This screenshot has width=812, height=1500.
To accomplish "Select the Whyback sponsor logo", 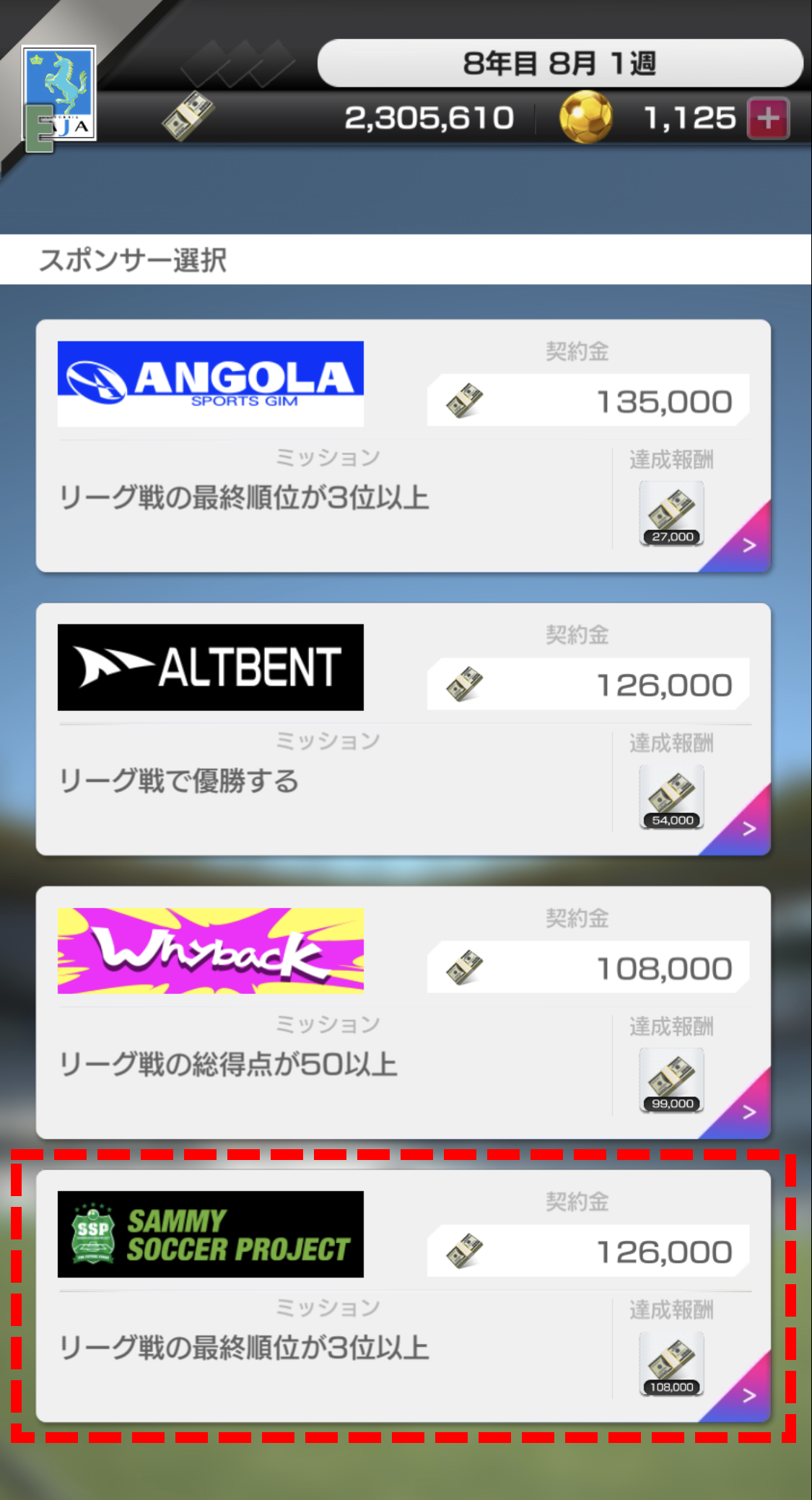I will 210,951.
